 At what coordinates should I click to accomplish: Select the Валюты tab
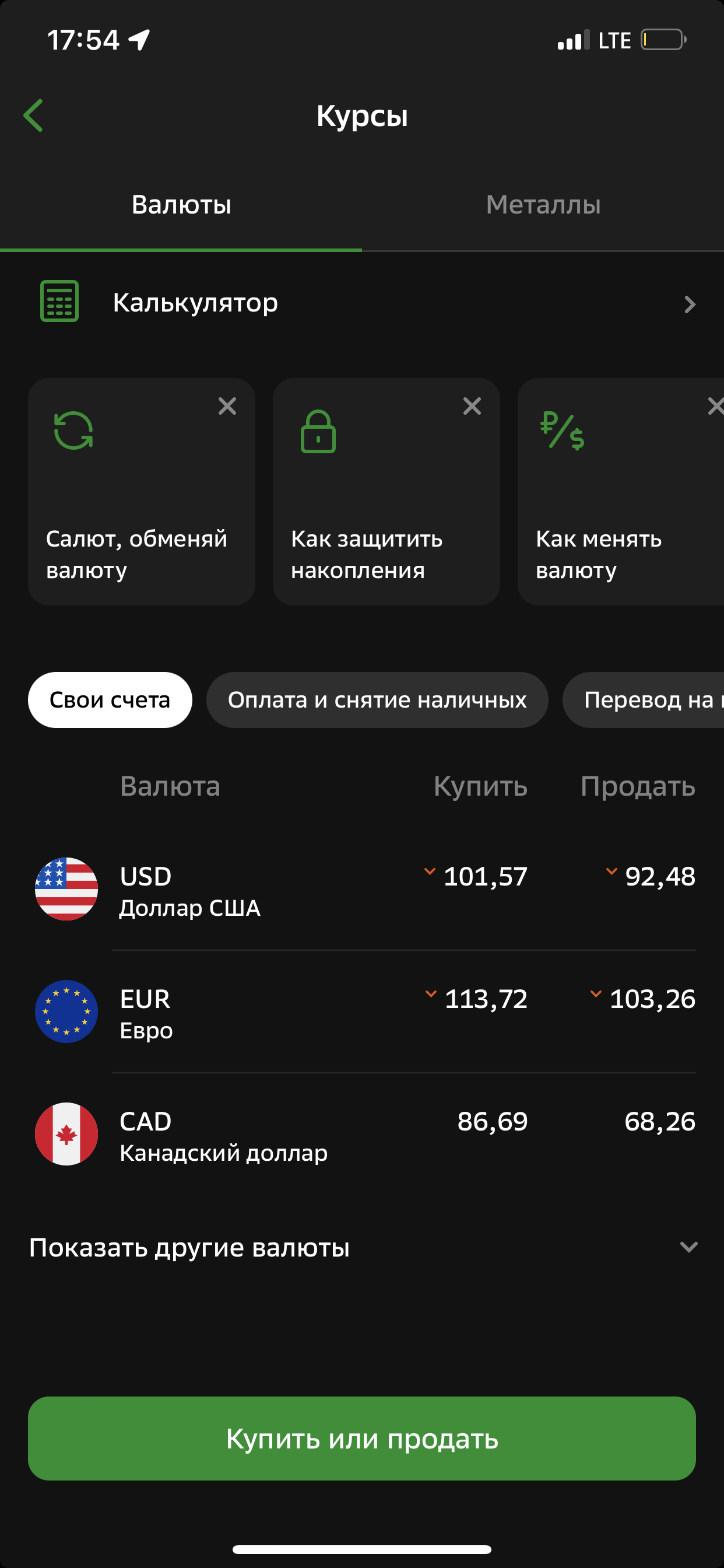(181, 205)
